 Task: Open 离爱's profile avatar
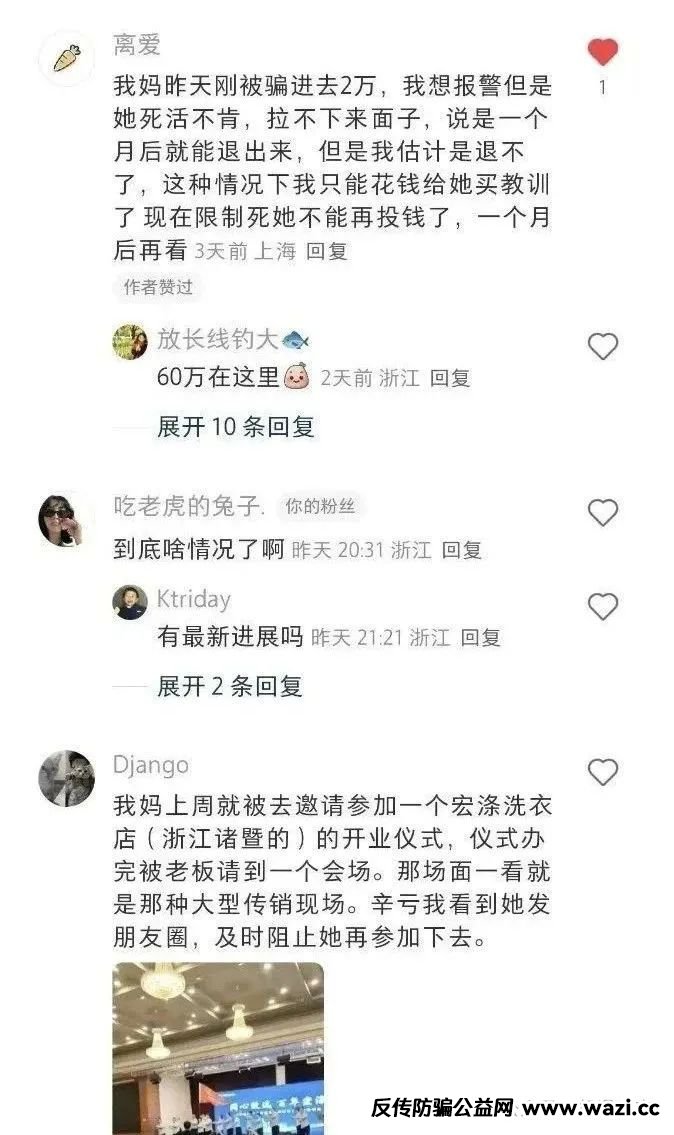click(67, 59)
